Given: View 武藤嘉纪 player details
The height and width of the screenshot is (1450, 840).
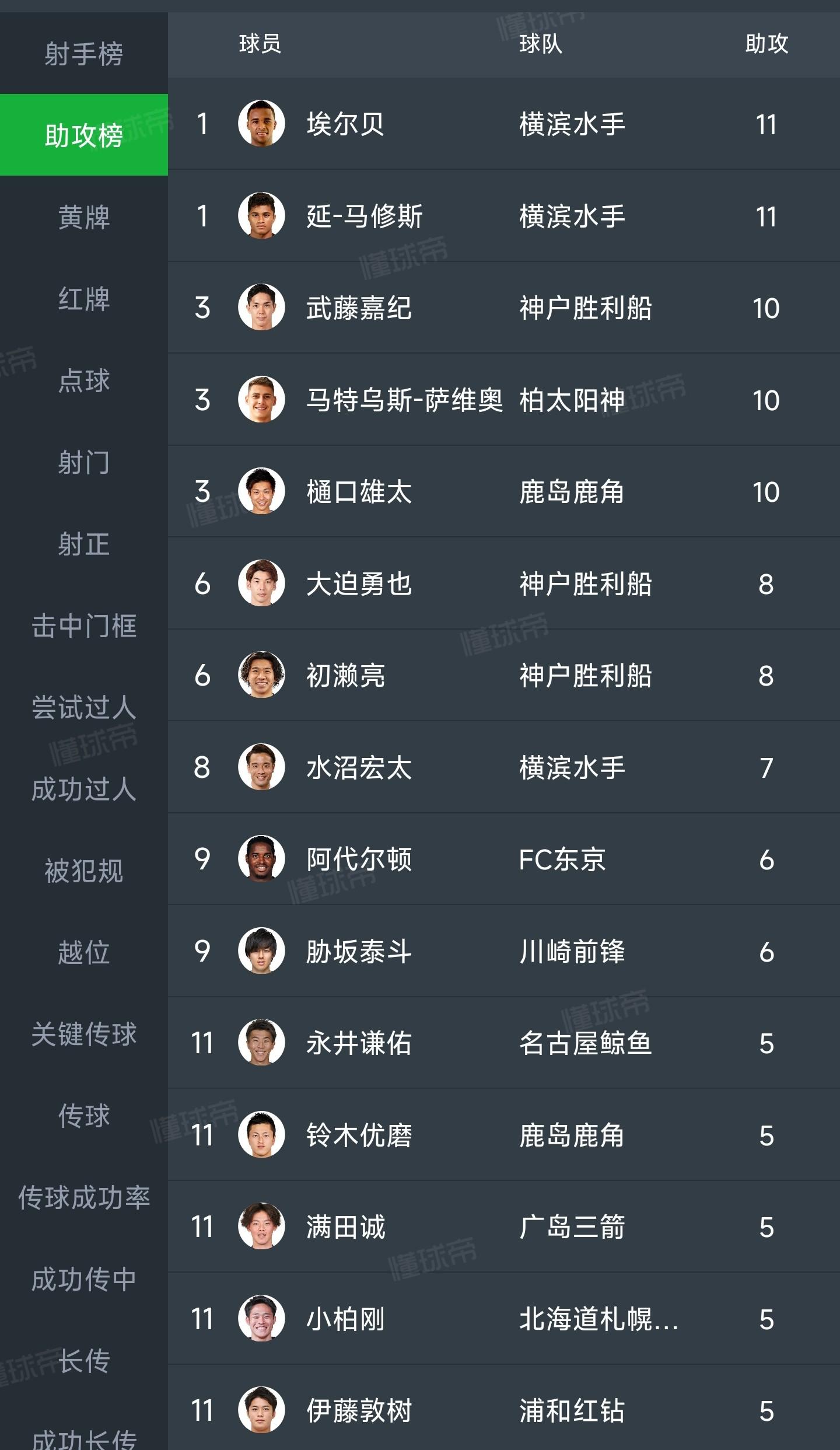Looking at the screenshot, I should 359,308.
